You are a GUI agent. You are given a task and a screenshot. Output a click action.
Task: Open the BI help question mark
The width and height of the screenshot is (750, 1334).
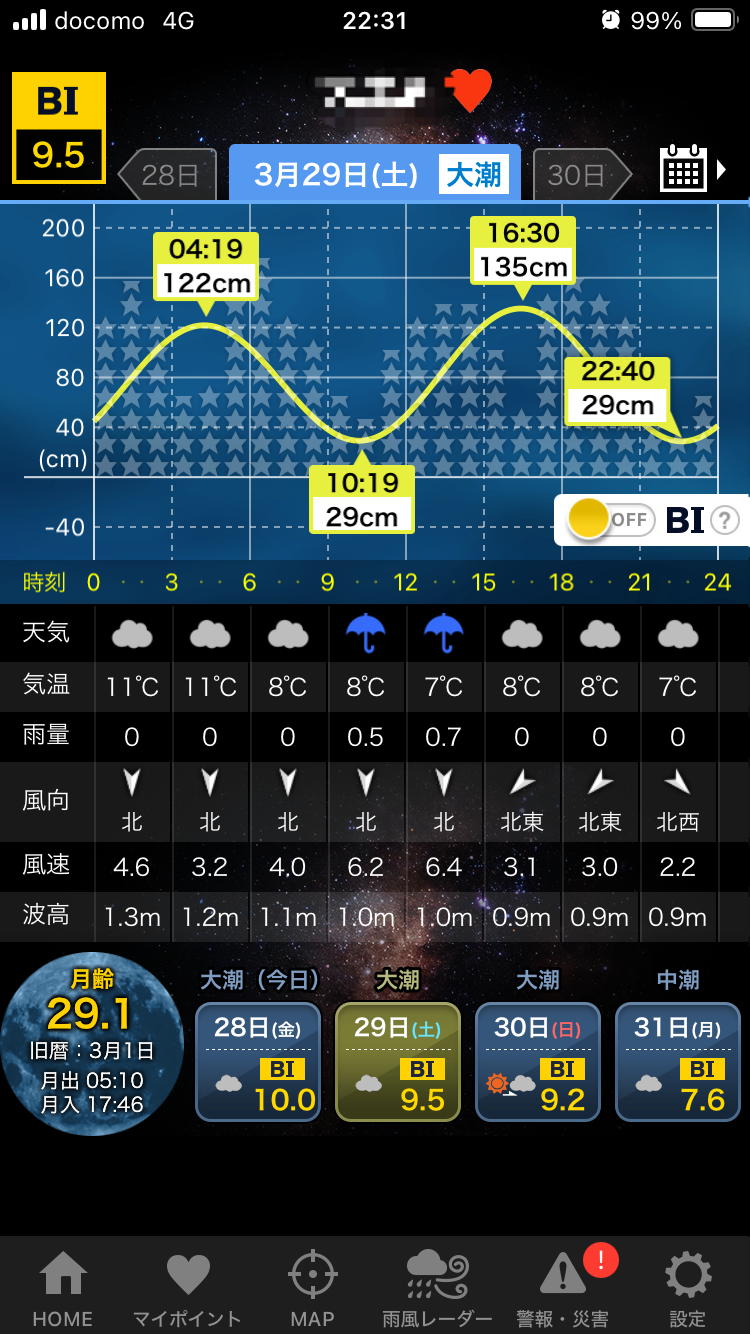click(724, 520)
